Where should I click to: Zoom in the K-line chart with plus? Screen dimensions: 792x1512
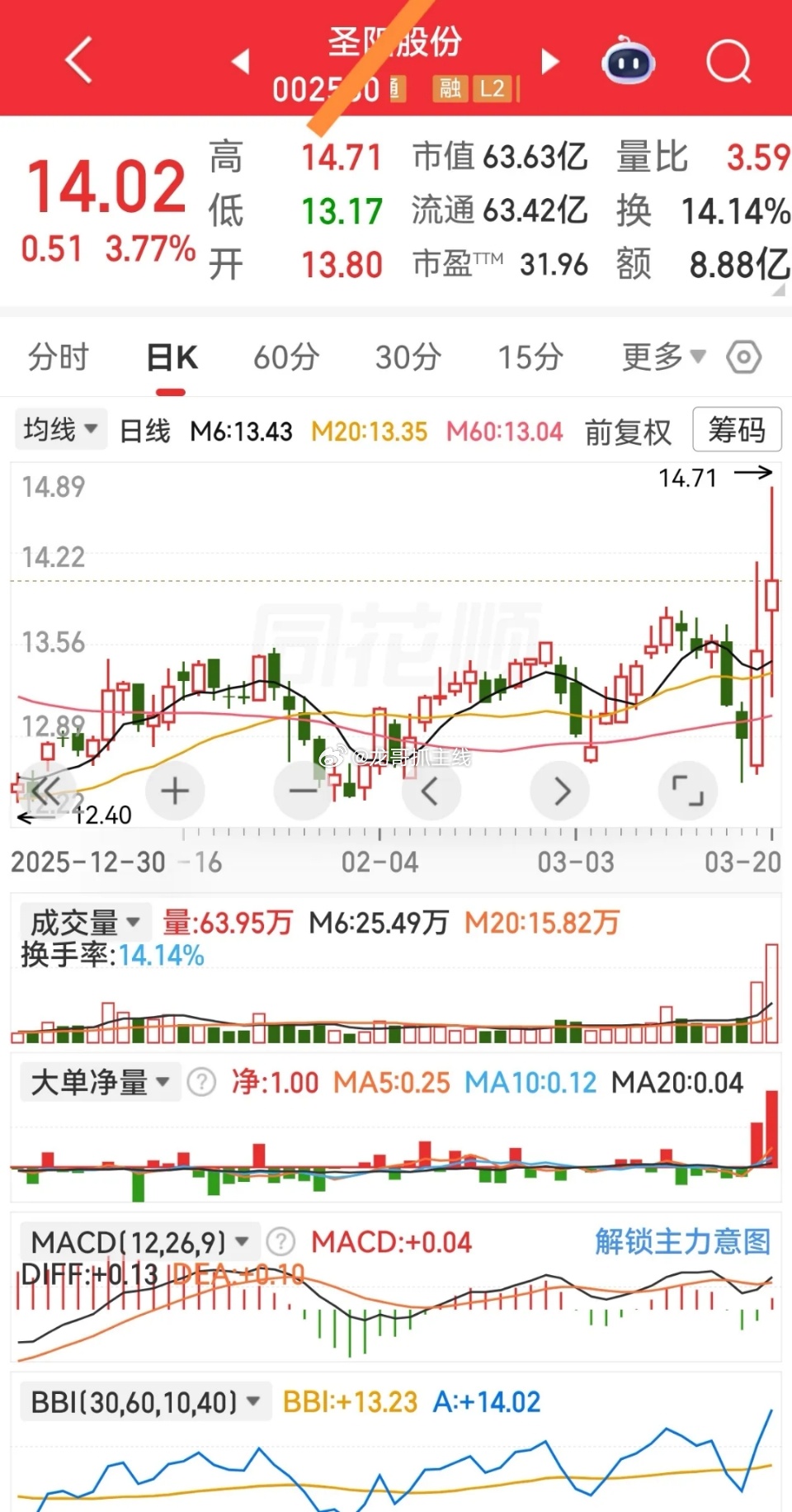click(175, 791)
